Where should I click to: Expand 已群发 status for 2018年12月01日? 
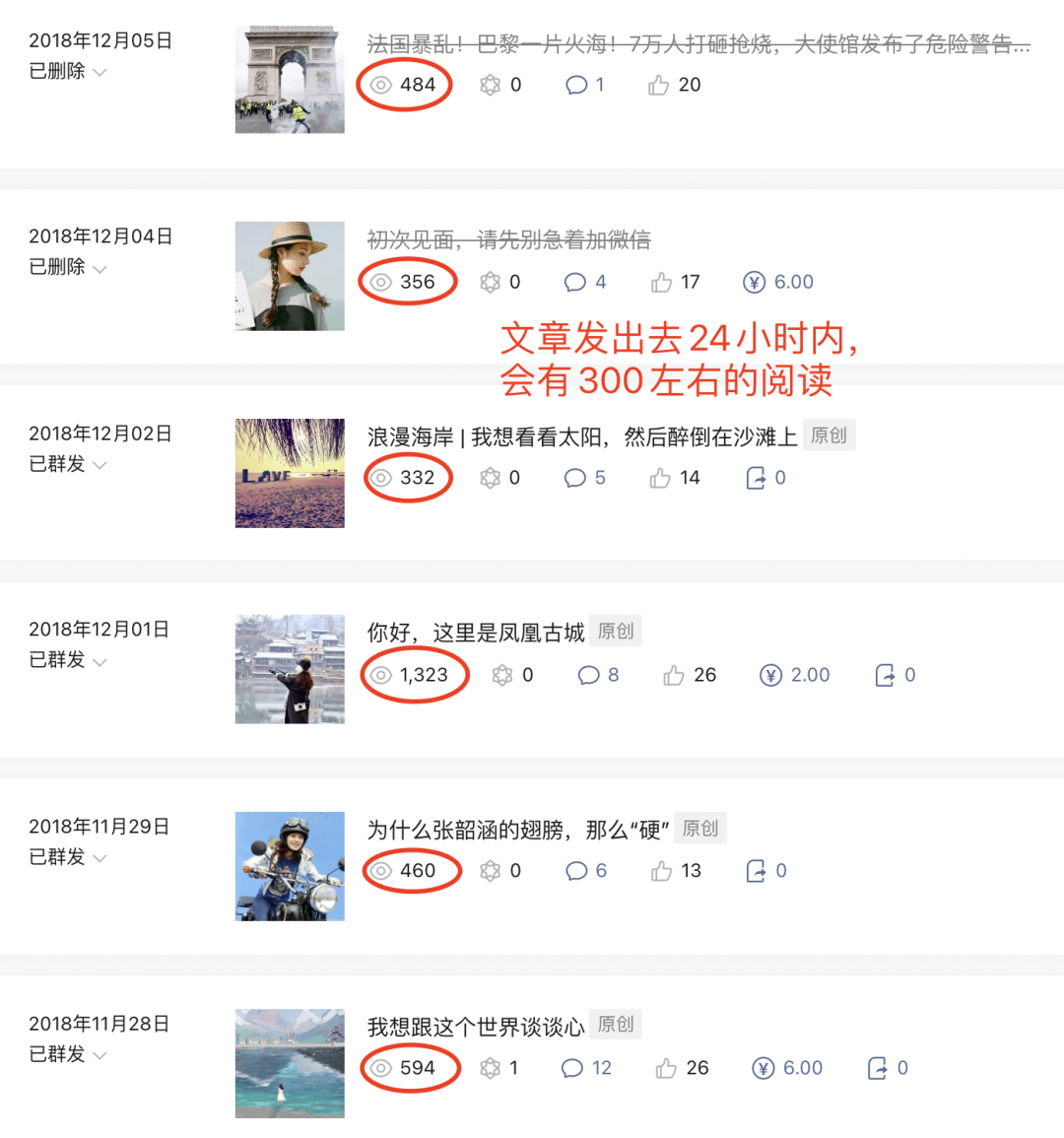pos(100,661)
